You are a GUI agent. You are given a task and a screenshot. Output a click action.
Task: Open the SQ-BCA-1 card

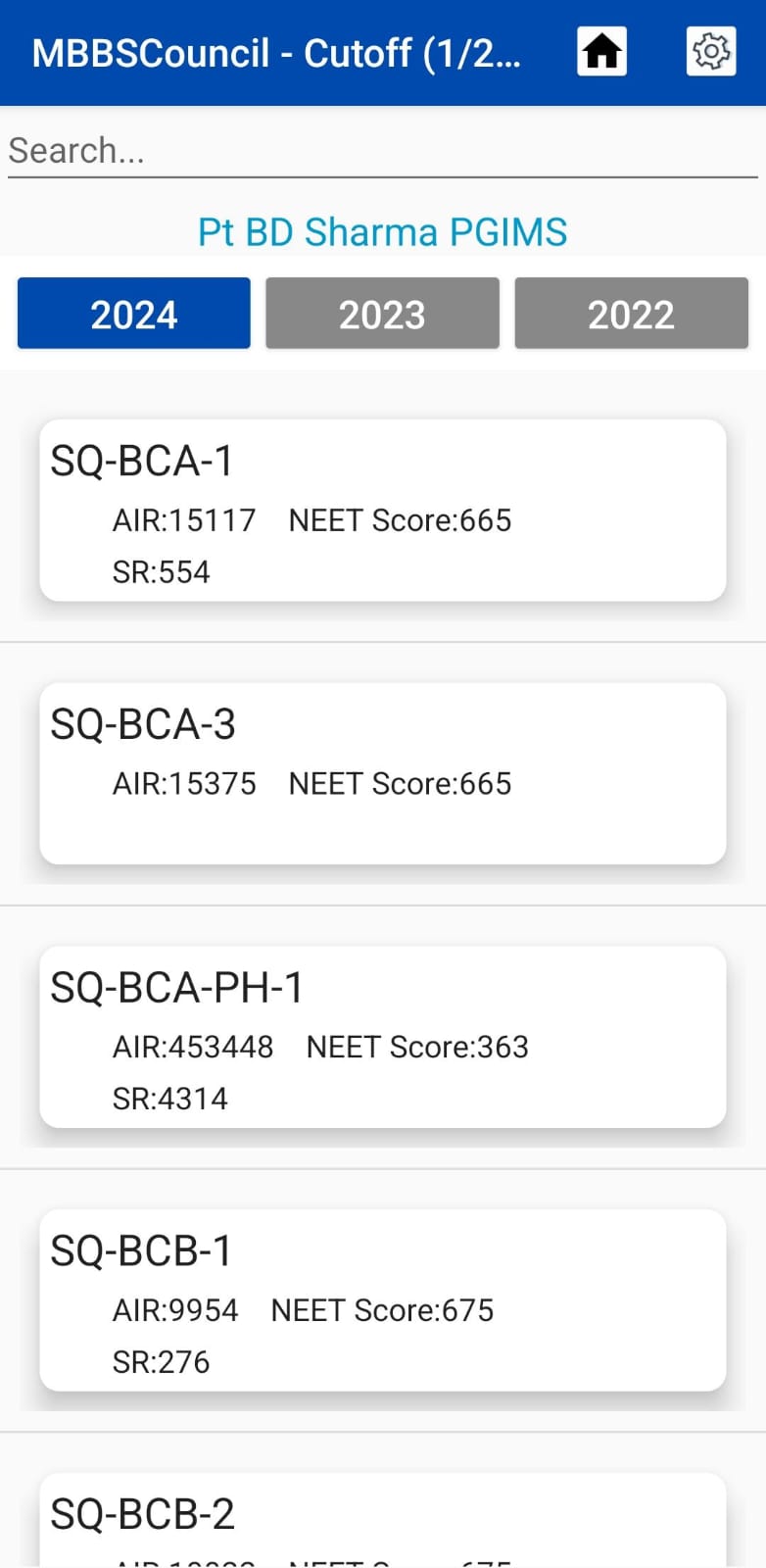pos(383,511)
